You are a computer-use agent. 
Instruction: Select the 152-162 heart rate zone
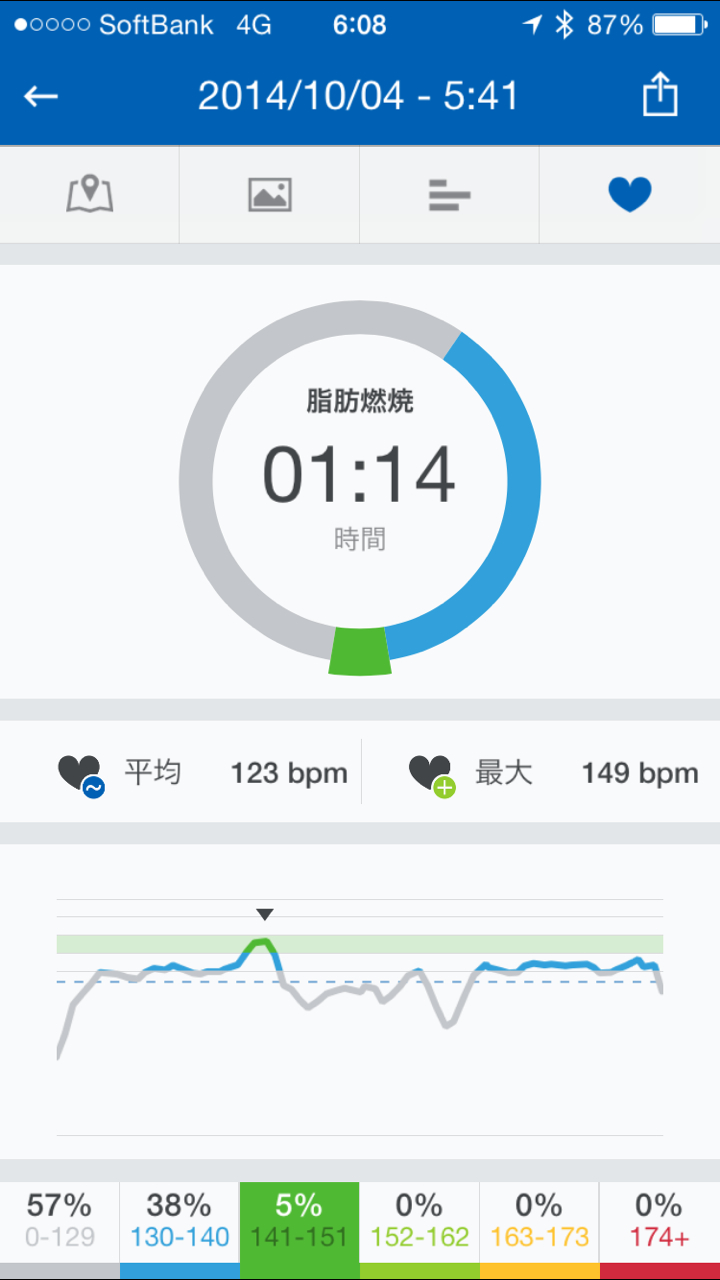click(420, 1230)
